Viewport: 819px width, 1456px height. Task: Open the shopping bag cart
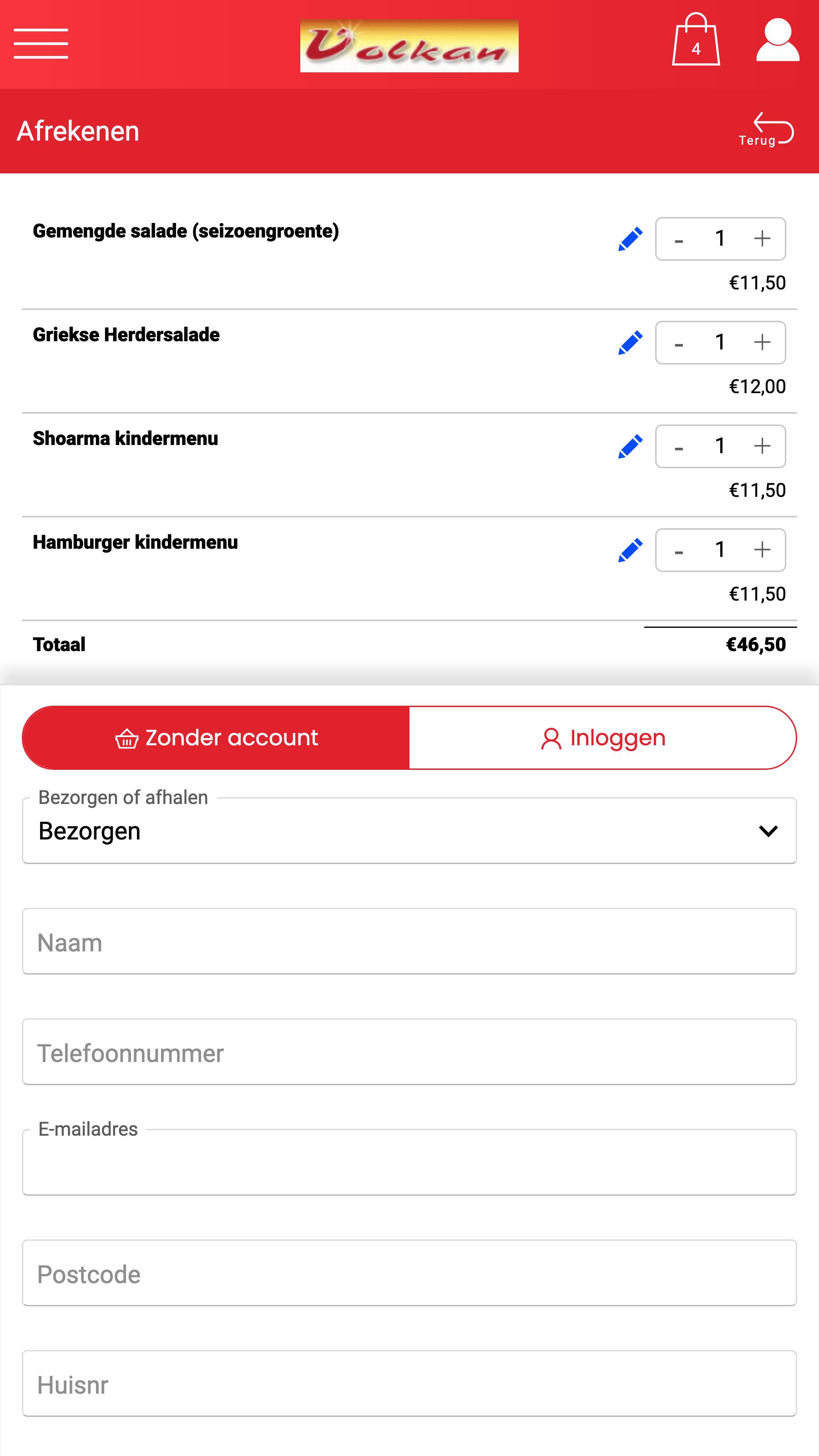pos(695,40)
